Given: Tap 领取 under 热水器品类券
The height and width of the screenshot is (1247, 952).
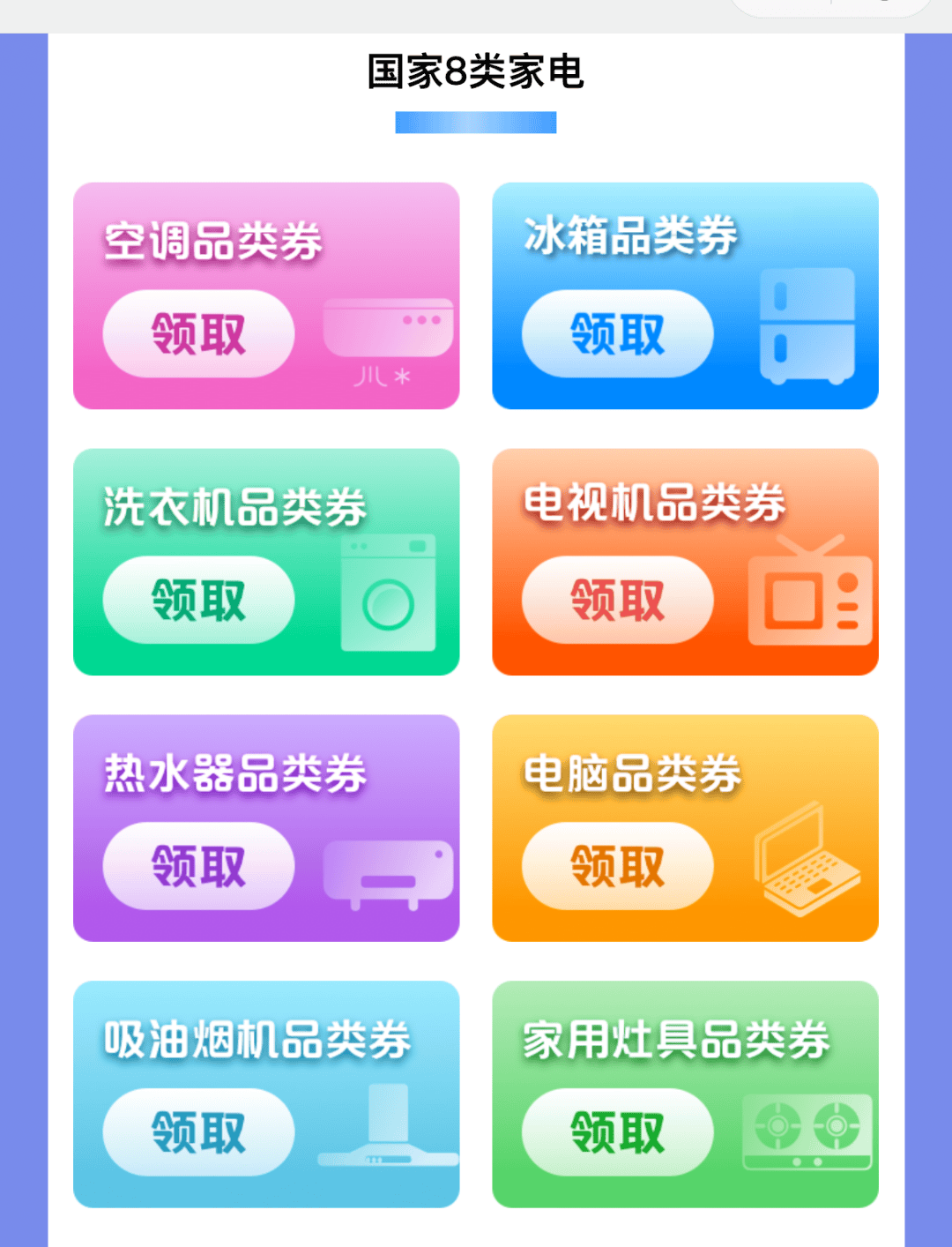Looking at the screenshot, I should (x=198, y=866).
